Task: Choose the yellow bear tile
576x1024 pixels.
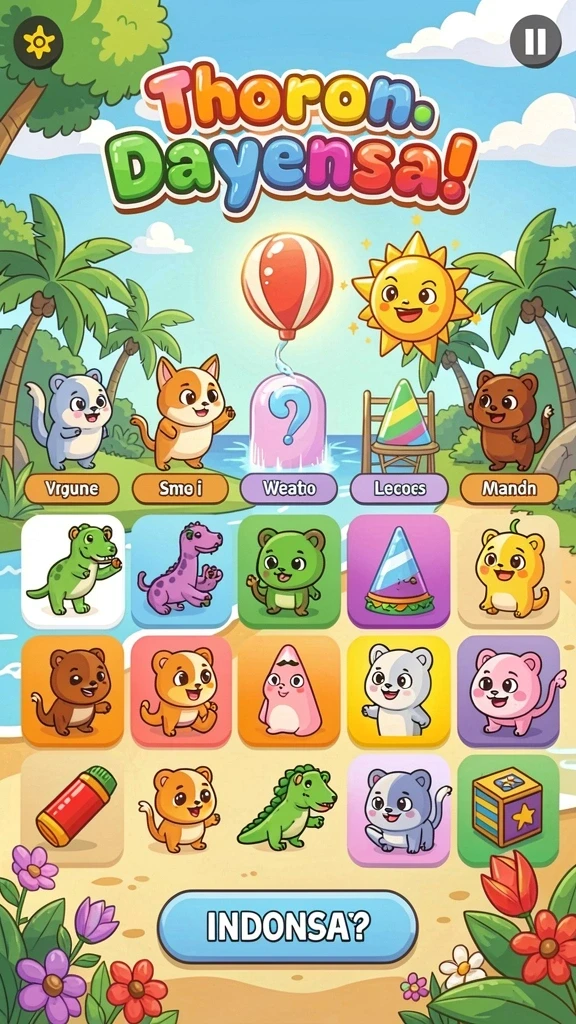Action: pyautogui.click(x=509, y=571)
